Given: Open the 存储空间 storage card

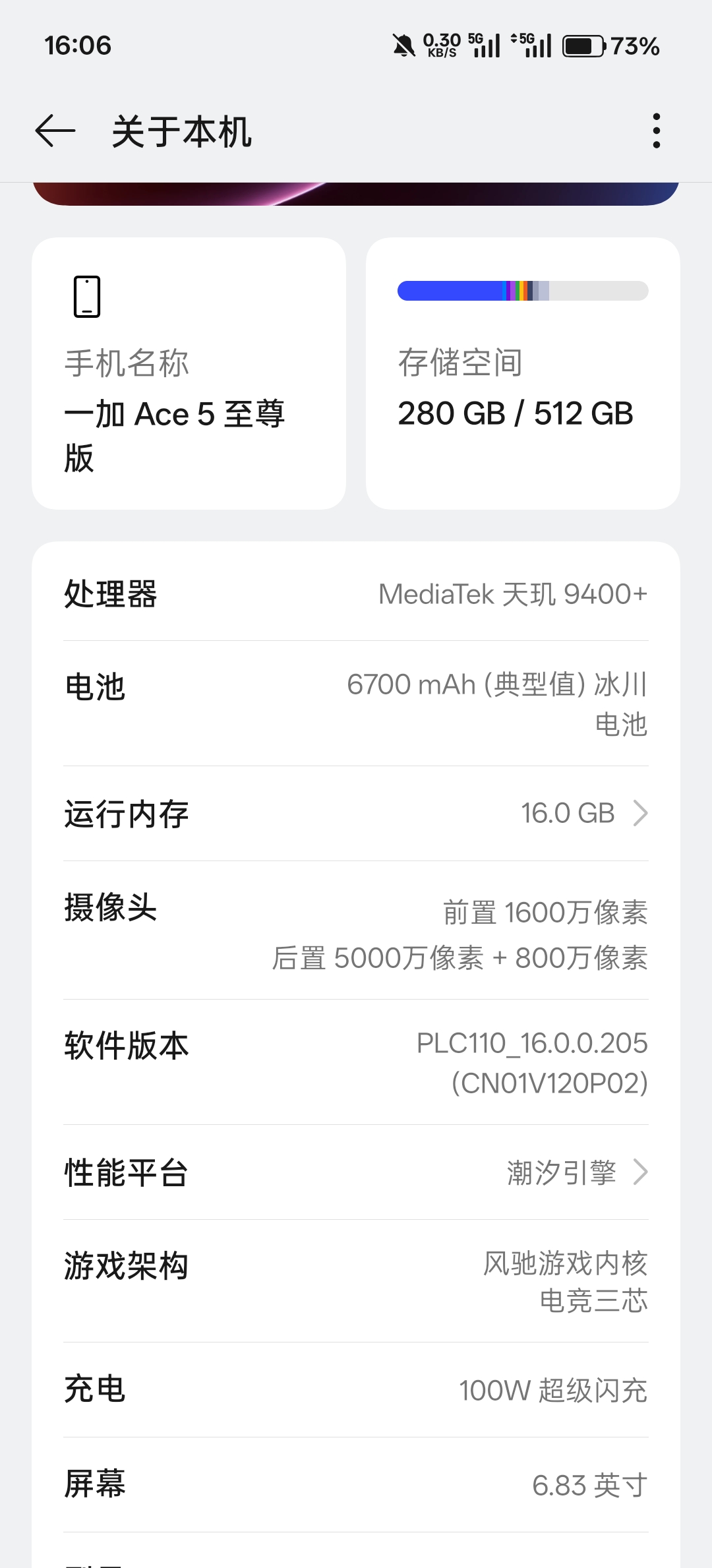Looking at the screenshot, I should 522,373.
